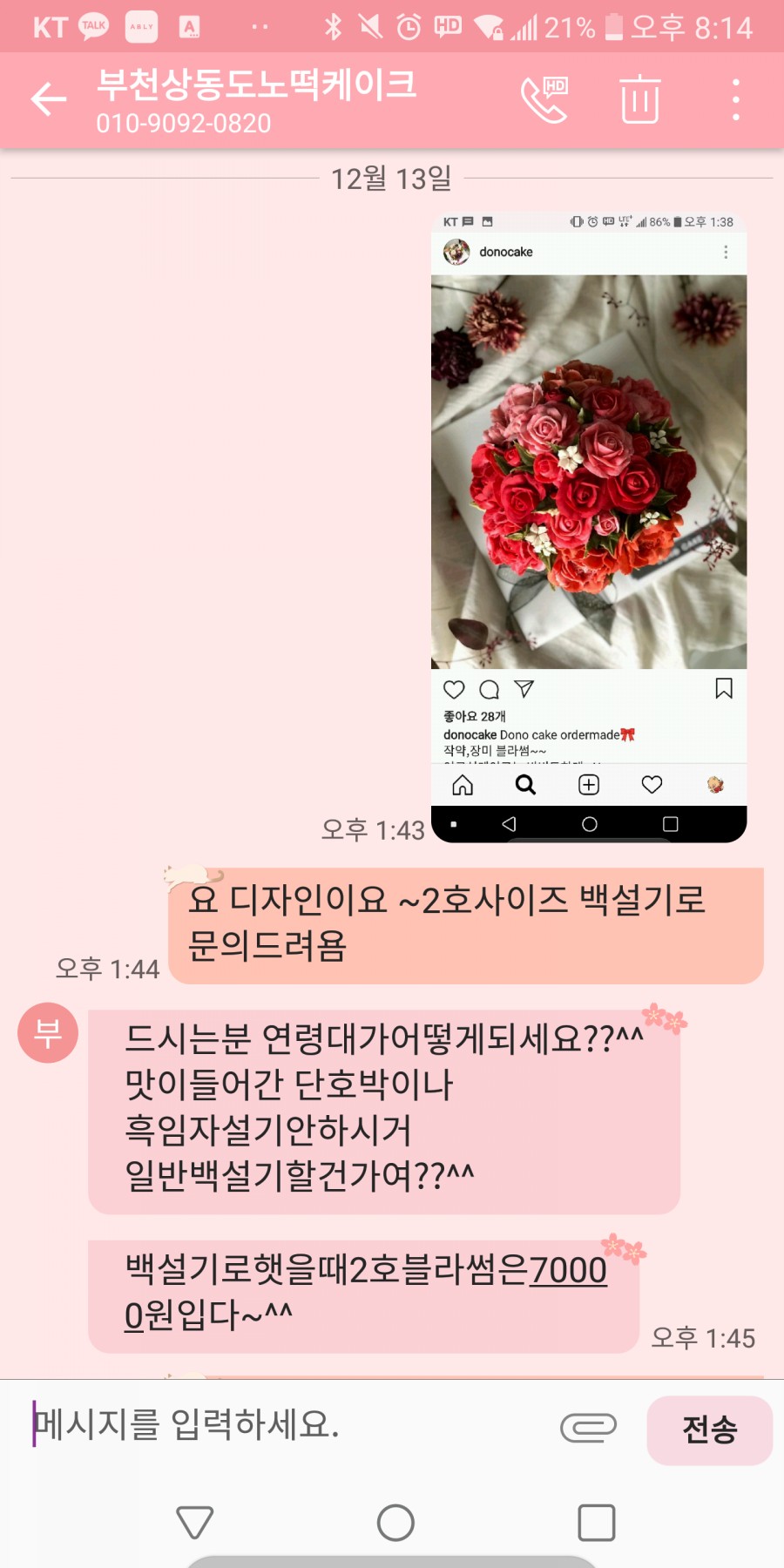The height and width of the screenshot is (1568, 784).
Task: Tap the trash icon to delete messages
Action: pyautogui.click(x=640, y=99)
